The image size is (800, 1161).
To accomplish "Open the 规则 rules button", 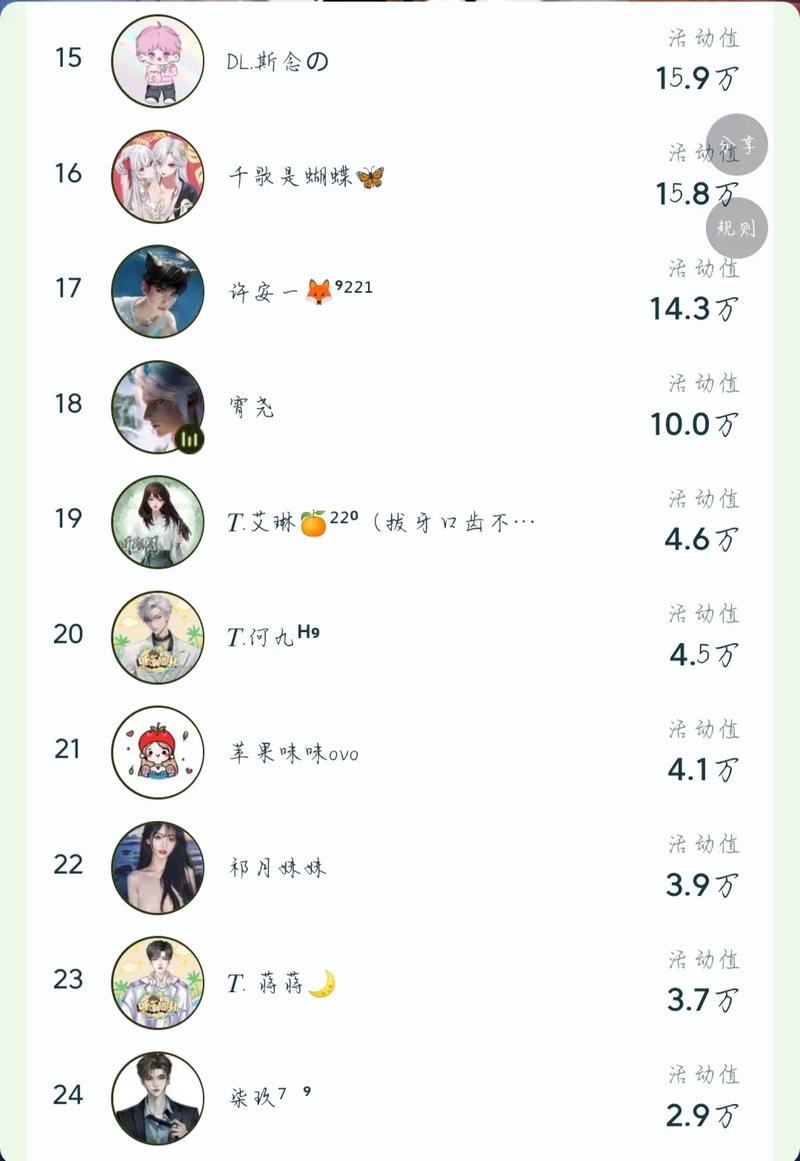I will pos(737,228).
